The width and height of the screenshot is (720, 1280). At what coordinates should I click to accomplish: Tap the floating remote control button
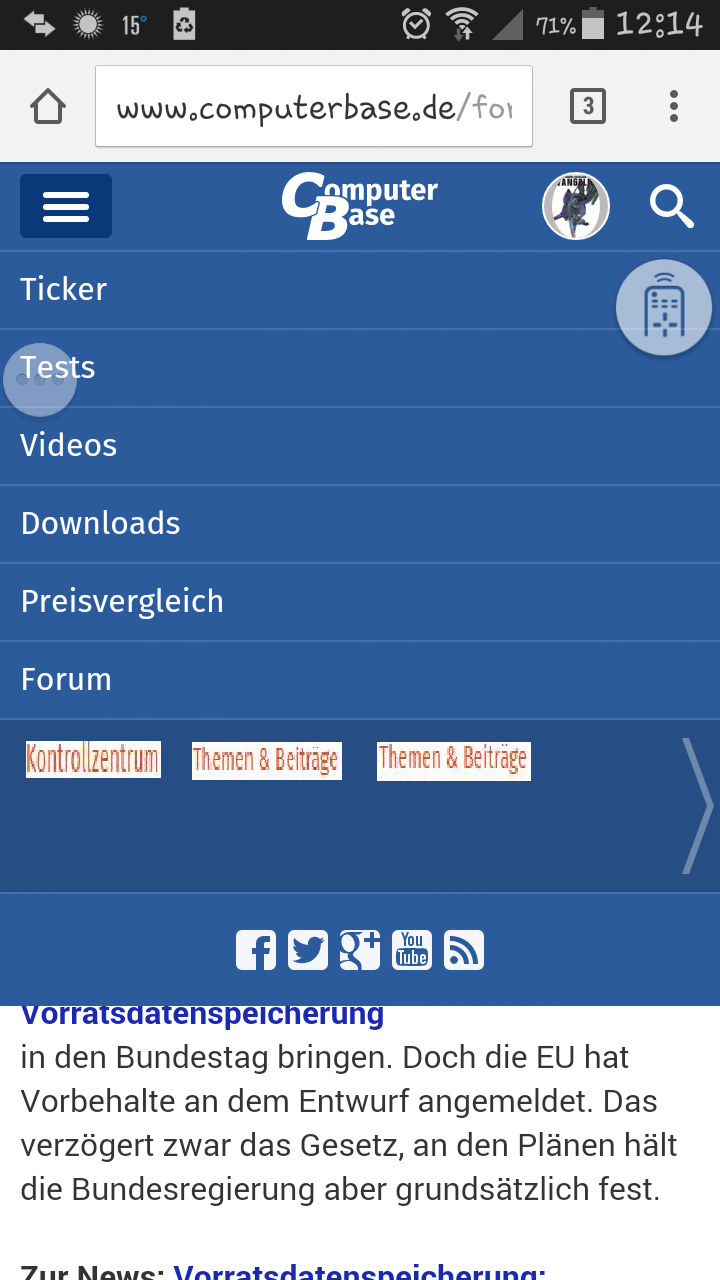[664, 308]
